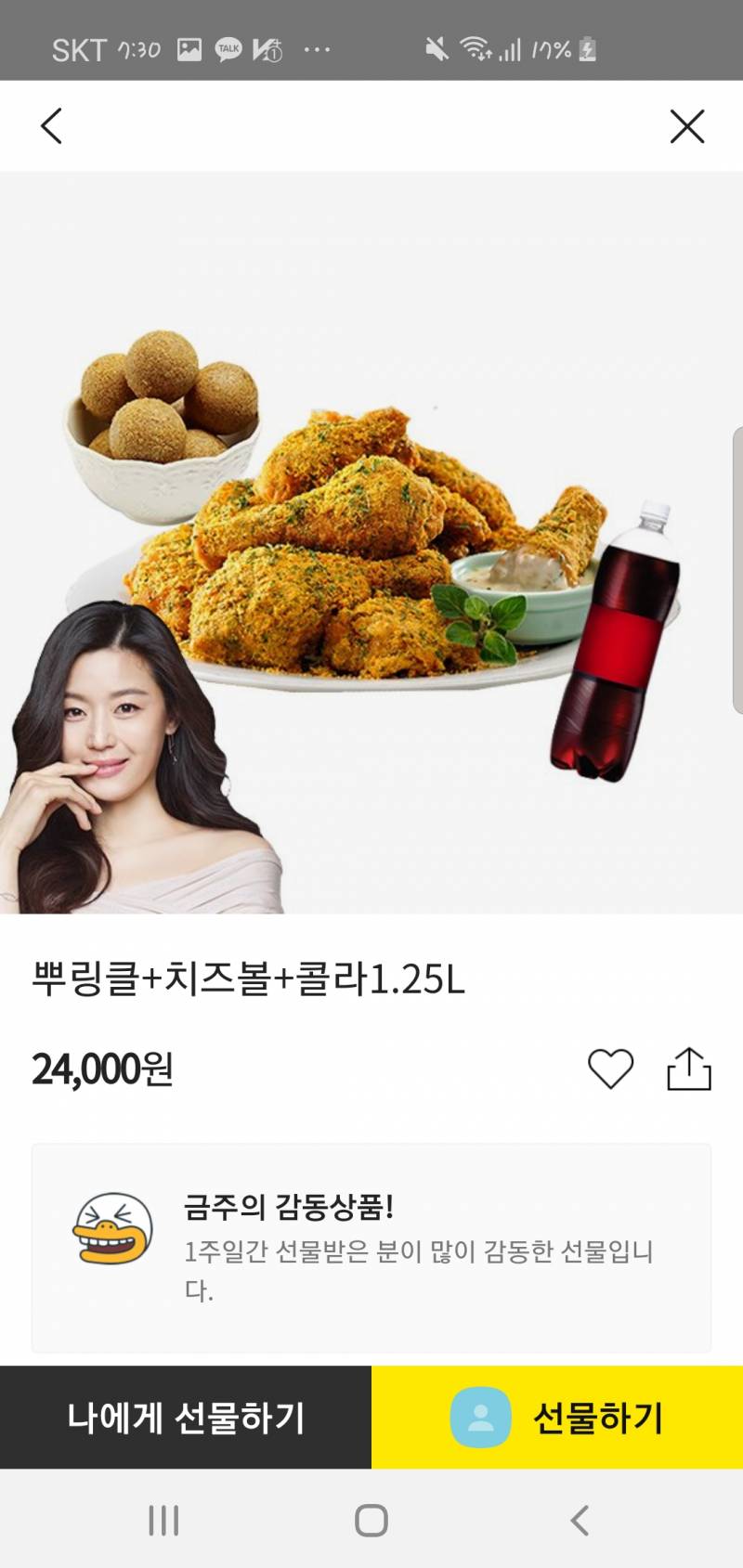This screenshot has height=1568, width=743.
Task: Tap 나에게 선물하기 to gift yourself
Action: tap(186, 1416)
